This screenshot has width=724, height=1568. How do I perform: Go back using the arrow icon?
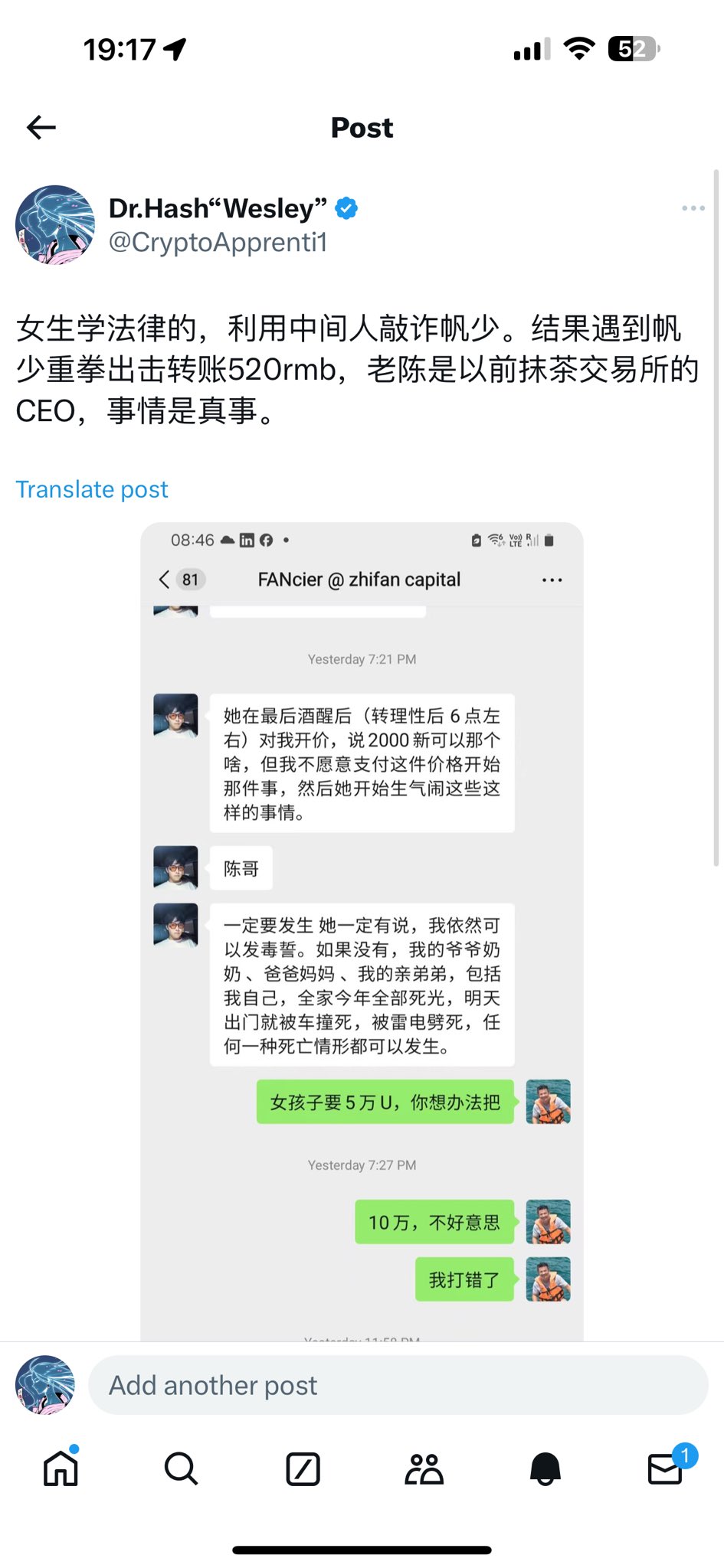(x=41, y=127)
